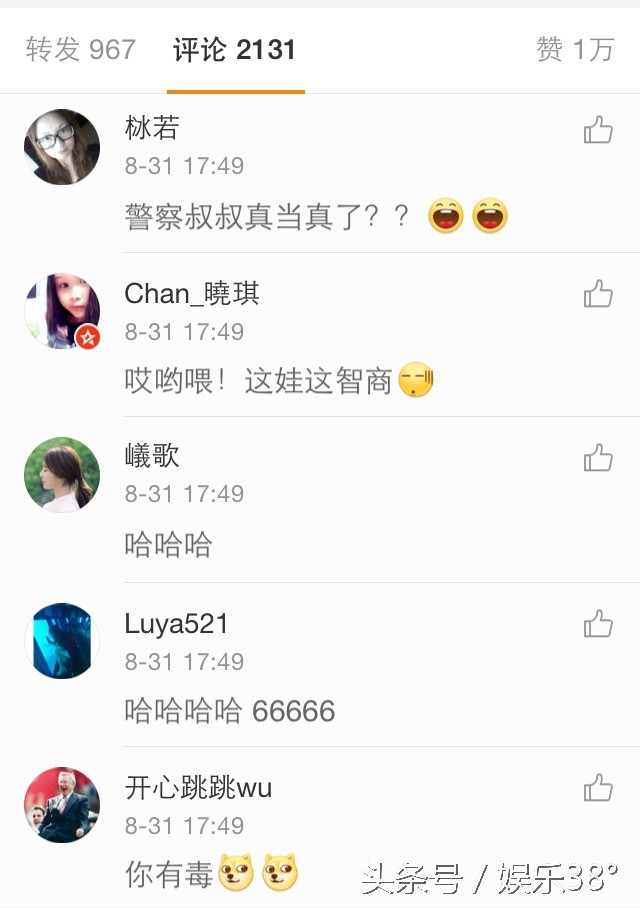Like the comment by 棜若
Viewport: 640px width, 908px height.
pyautogui.click(x=598, y=130)
